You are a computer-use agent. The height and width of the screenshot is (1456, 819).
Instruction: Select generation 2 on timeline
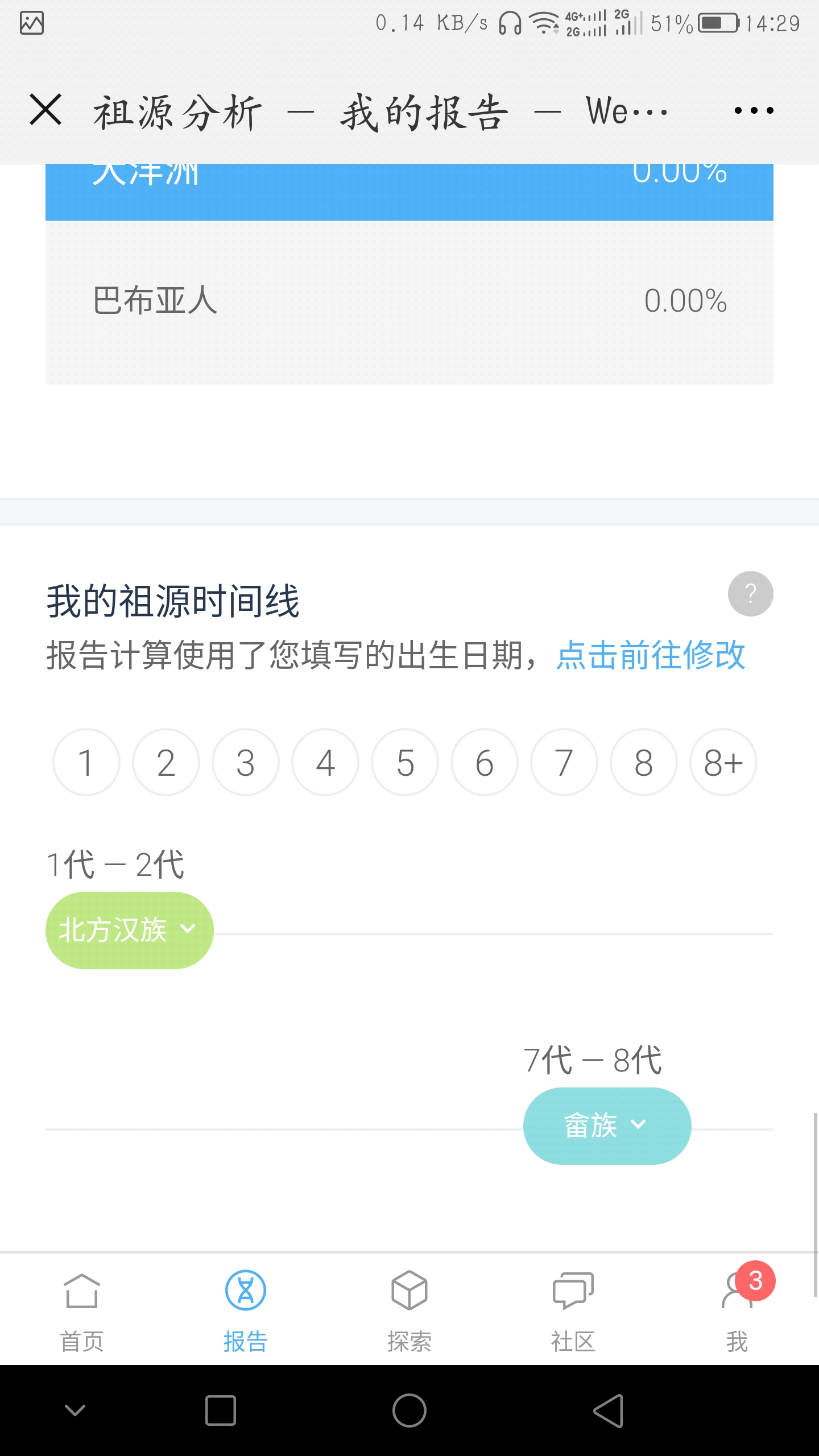(x=166, y=762)
